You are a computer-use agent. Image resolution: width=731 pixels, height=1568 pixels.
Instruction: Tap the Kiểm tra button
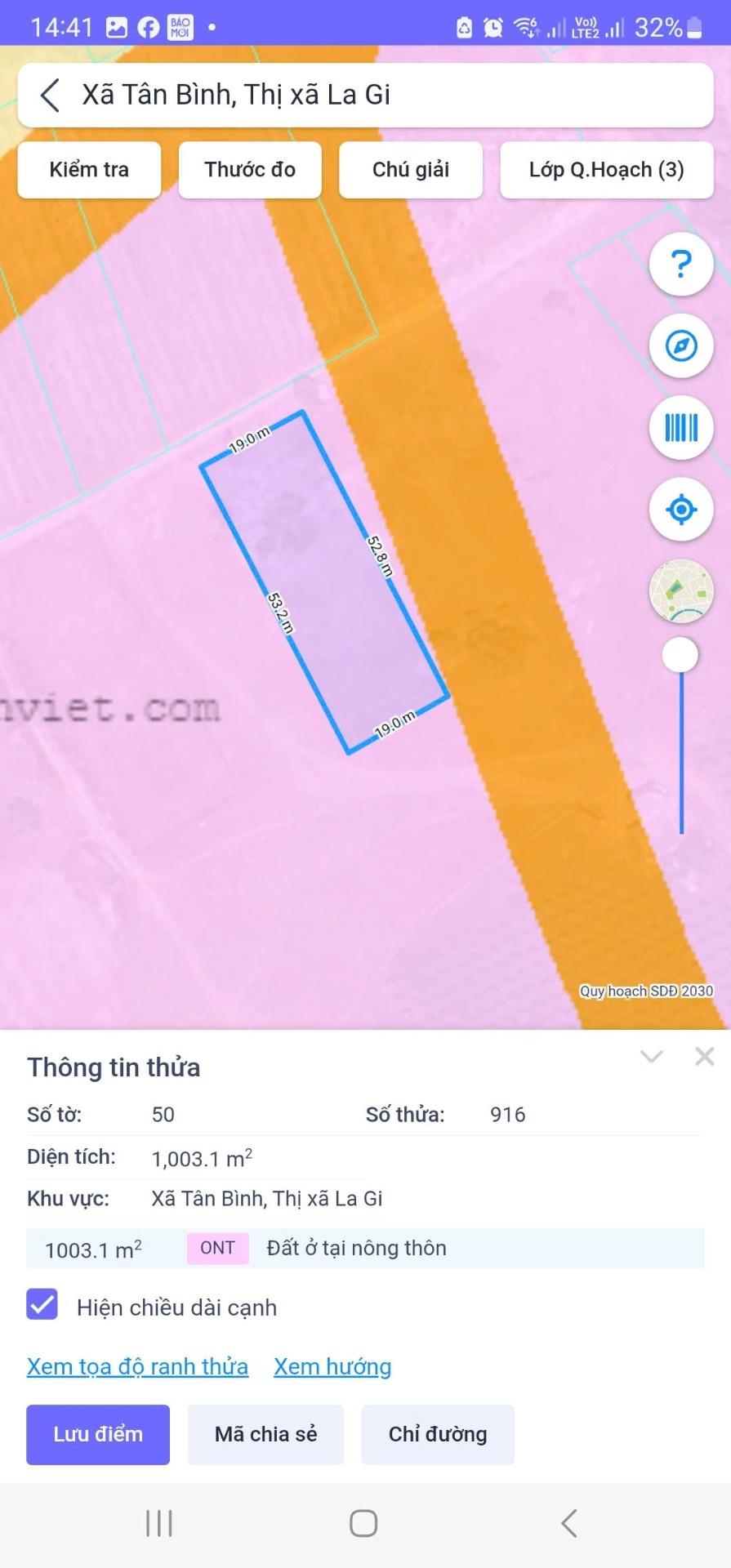(89, 170)
